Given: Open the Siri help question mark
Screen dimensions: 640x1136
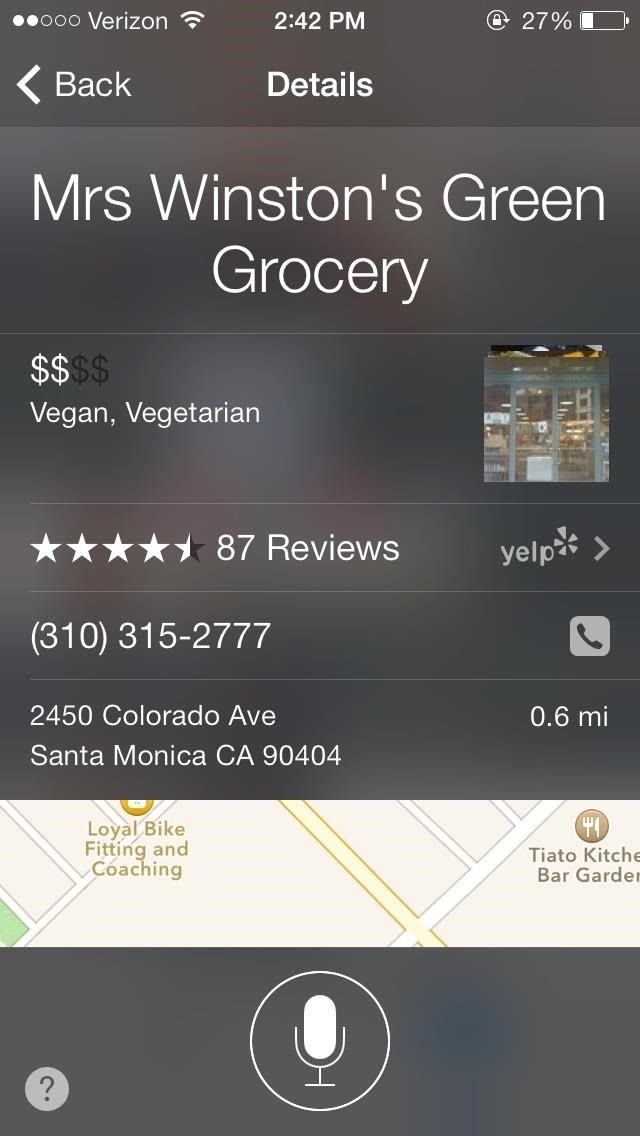Looking at the screenshot, I should (x=47, y=1088).
